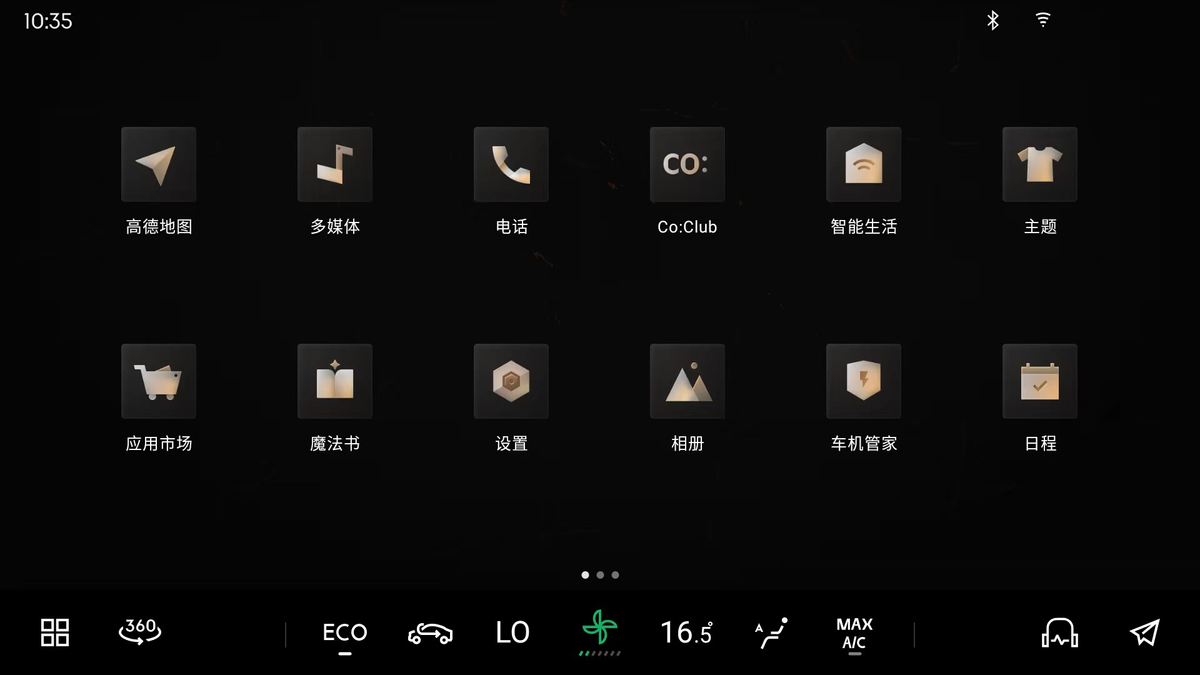Open the 高德地图 navigation app

click(x=159, y=165)
